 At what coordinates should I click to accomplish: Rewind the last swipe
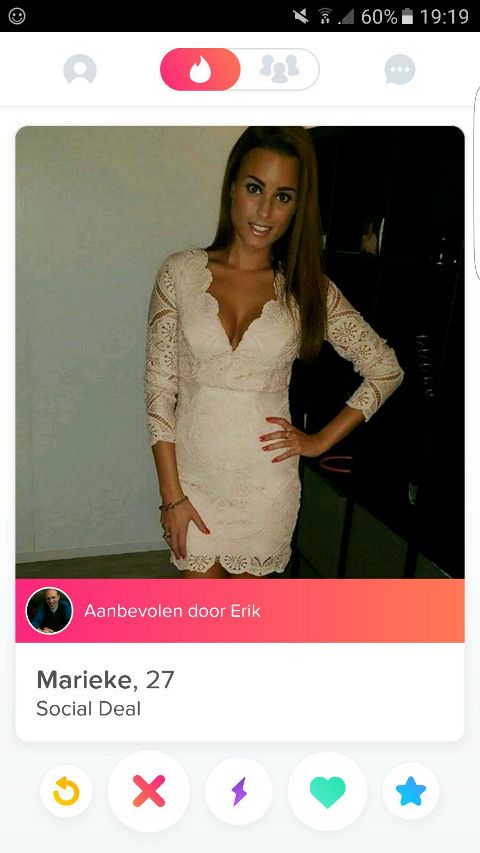(66, 792)
